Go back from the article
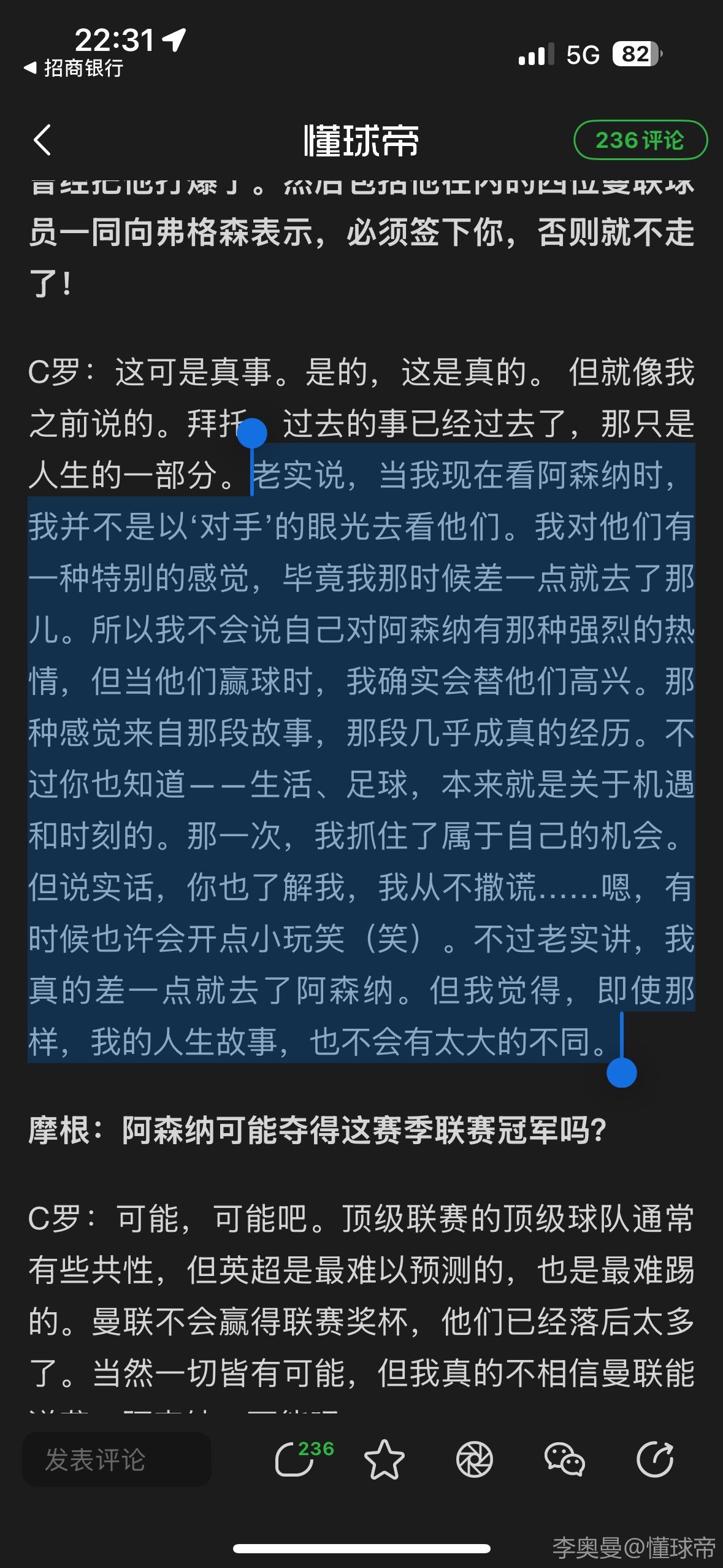This screenshot has width=723, height=1568. (42, 140)
